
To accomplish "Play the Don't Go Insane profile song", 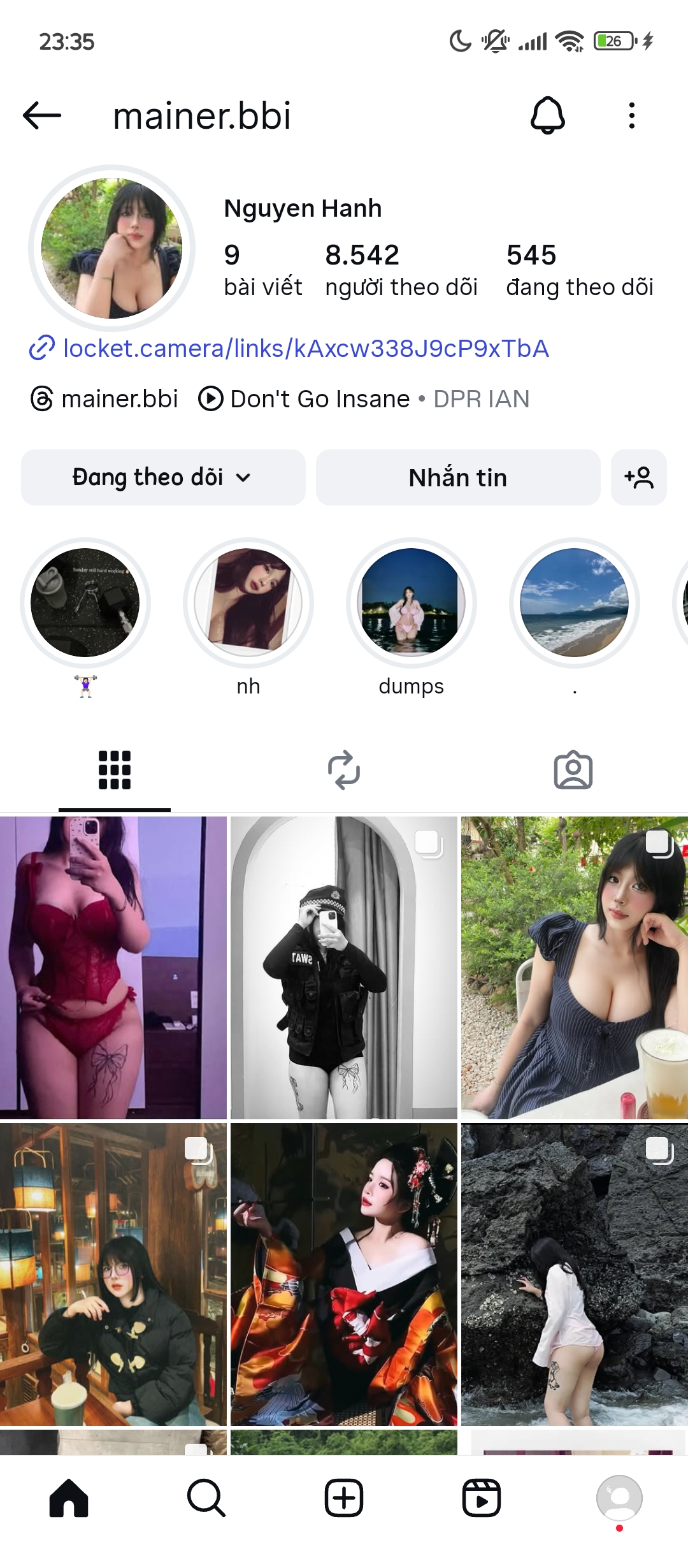I will 363,399.
